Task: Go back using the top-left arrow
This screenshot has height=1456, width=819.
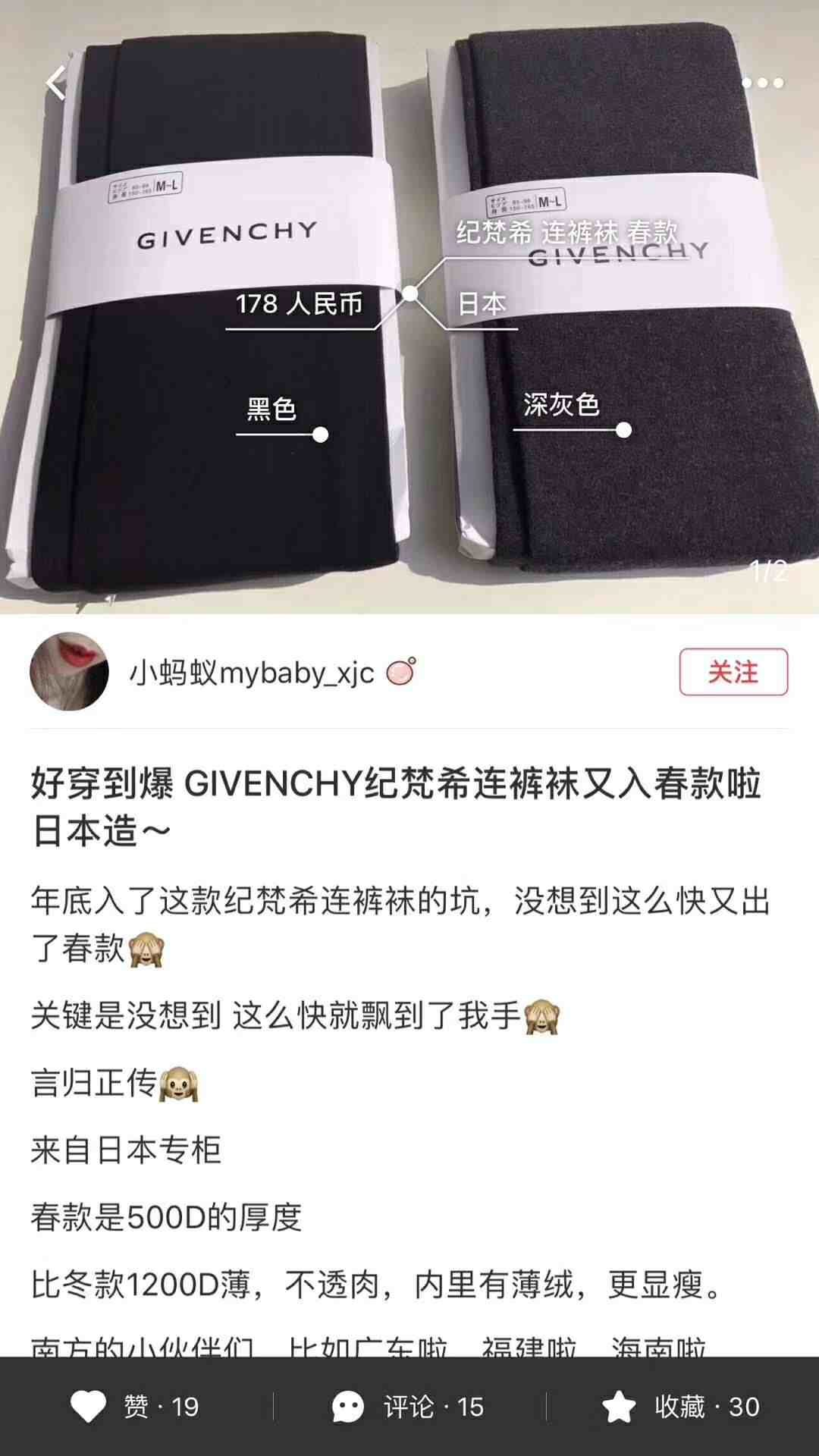Action: [56, 83]
